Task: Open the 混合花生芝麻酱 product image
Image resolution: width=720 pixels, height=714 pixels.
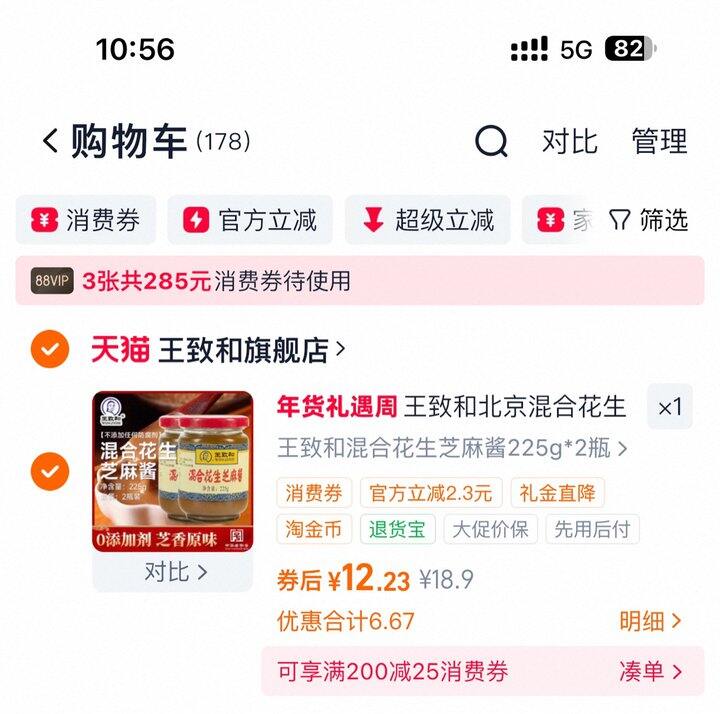Action: (x=173, y=470)
